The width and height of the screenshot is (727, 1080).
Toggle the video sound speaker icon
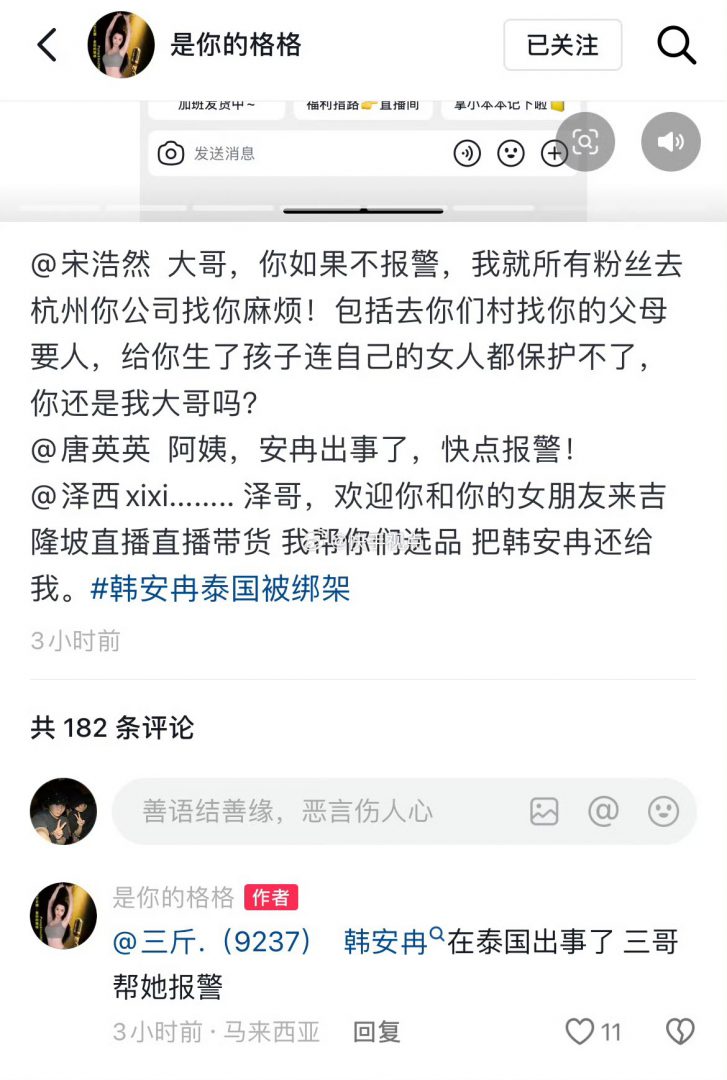pos(671,142)
